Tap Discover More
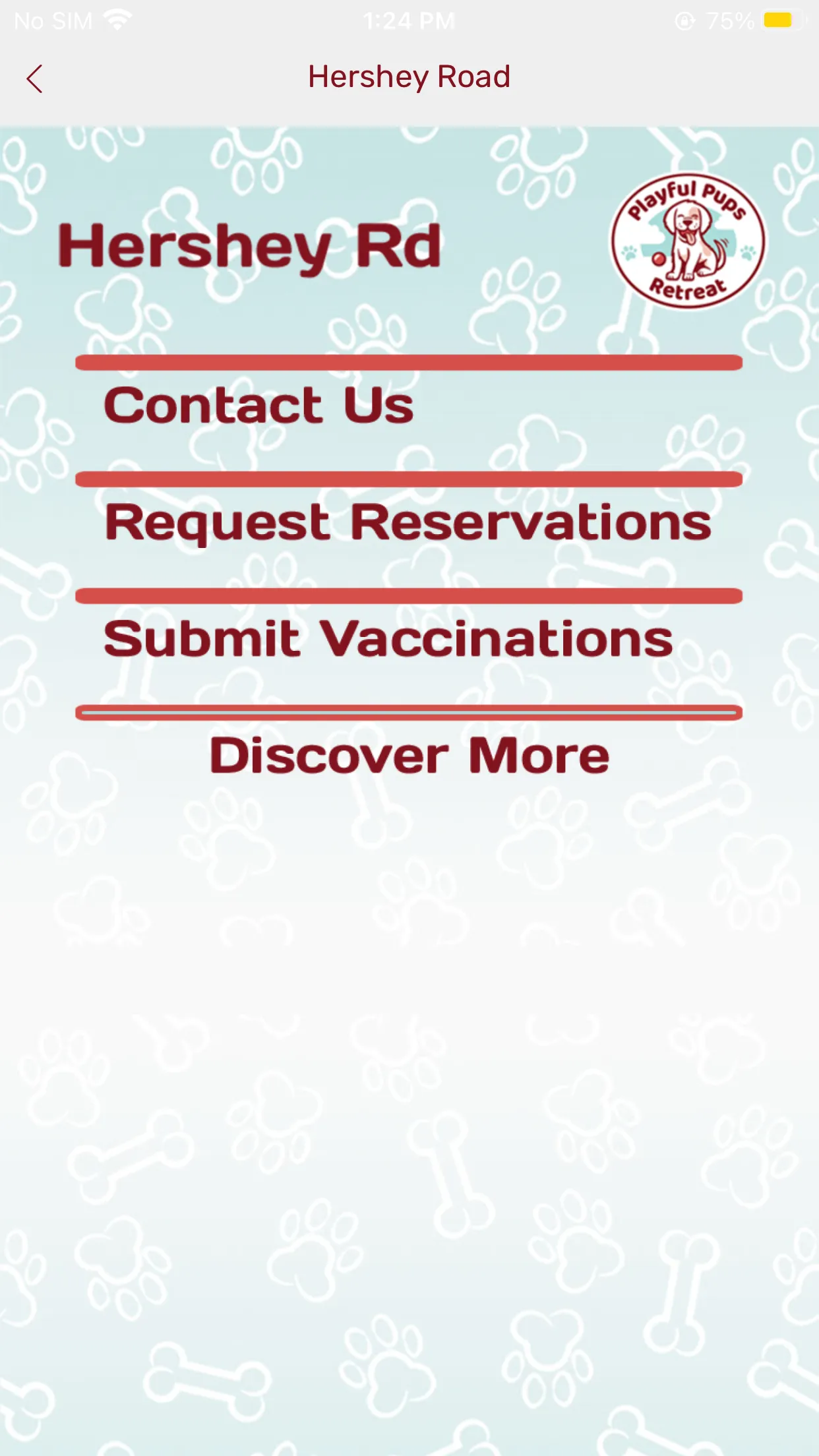The width and height of the screenshot is (819, 1456). [x=409, y=755]
